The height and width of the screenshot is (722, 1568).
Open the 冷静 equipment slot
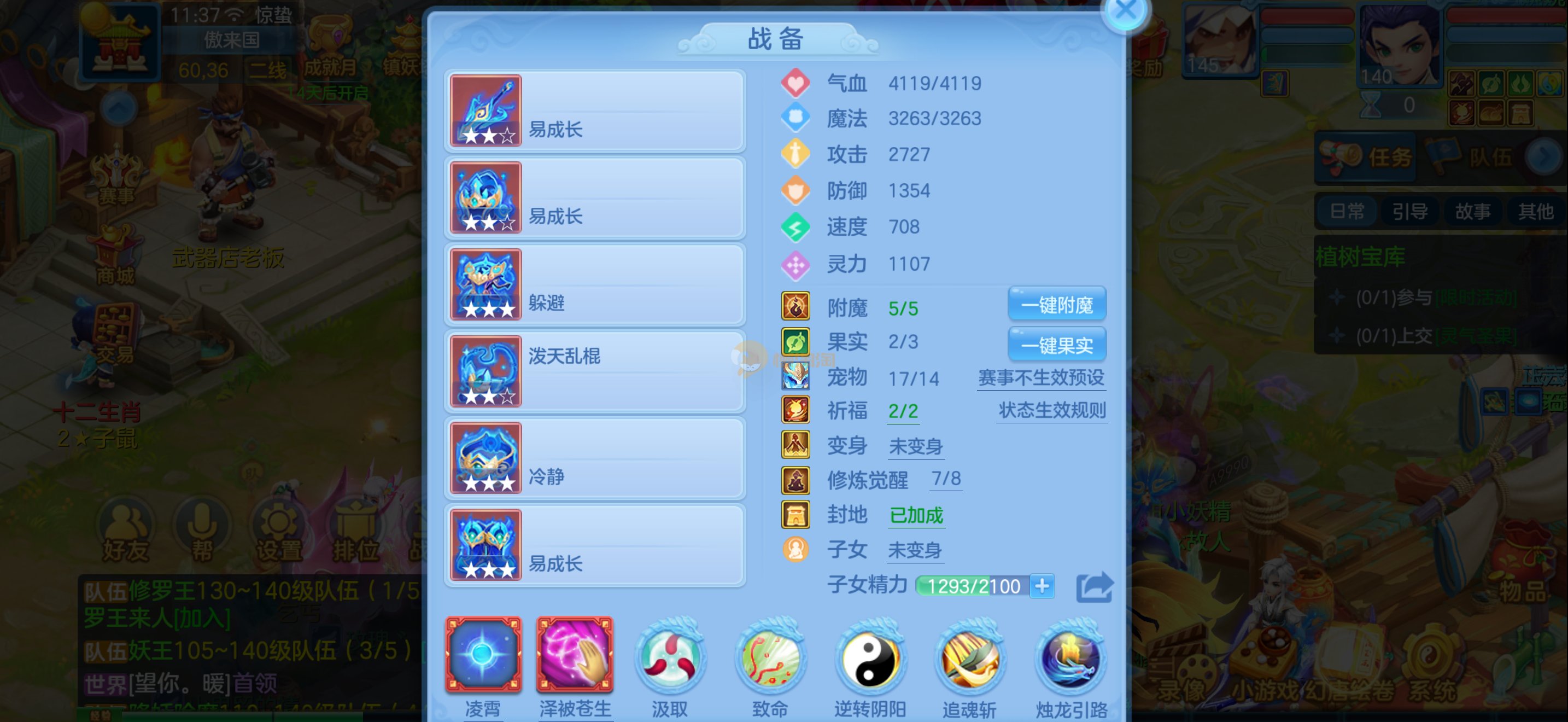595,458
